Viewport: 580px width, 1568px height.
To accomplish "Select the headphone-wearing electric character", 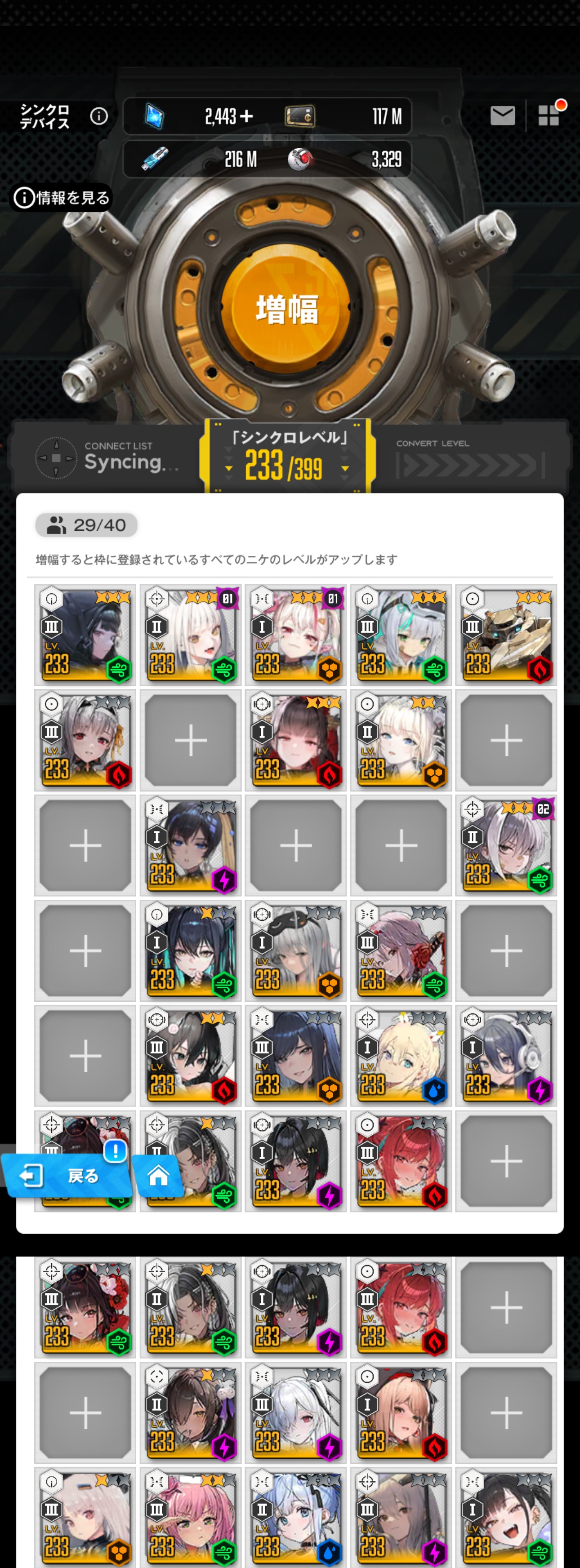I will [x=506, y=1056].
